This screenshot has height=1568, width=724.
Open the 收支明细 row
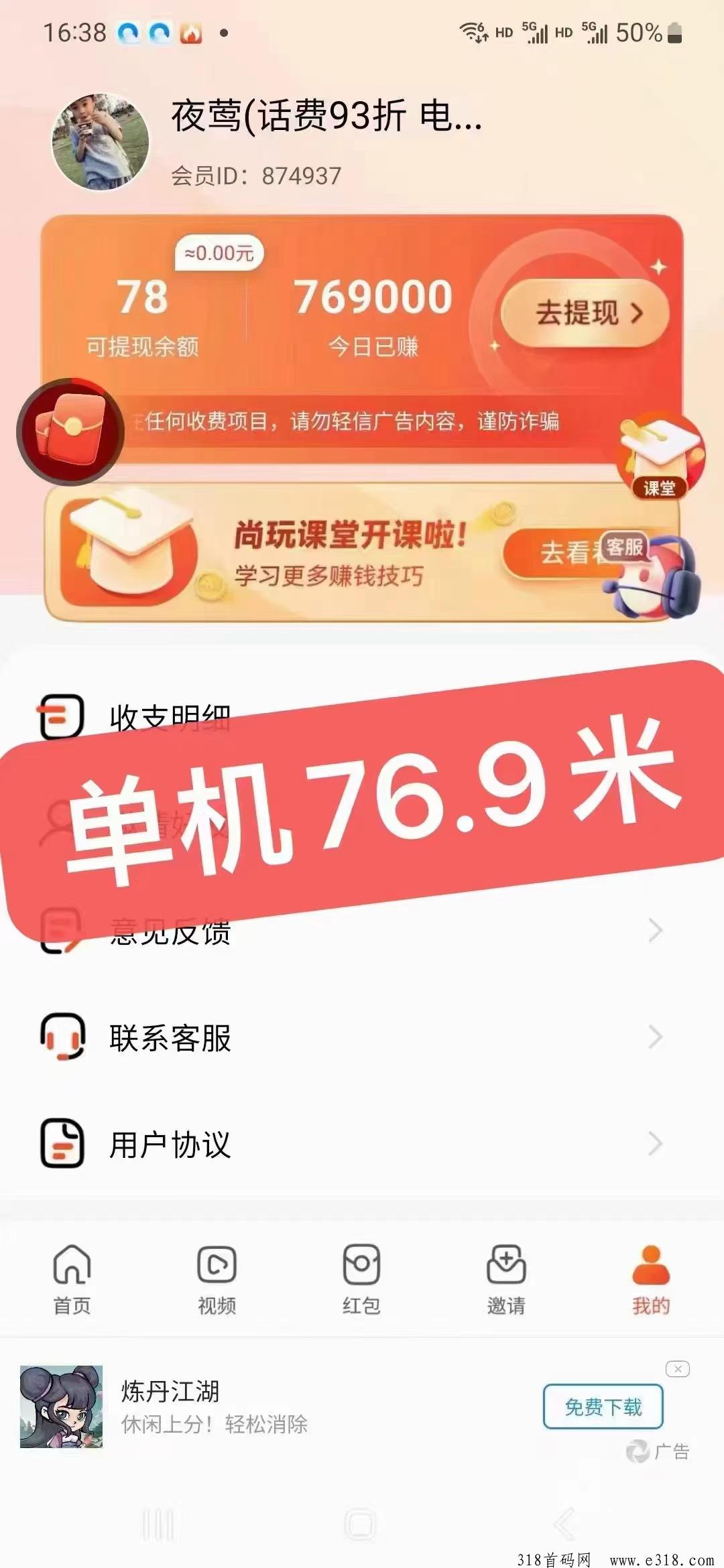(170, 718)
